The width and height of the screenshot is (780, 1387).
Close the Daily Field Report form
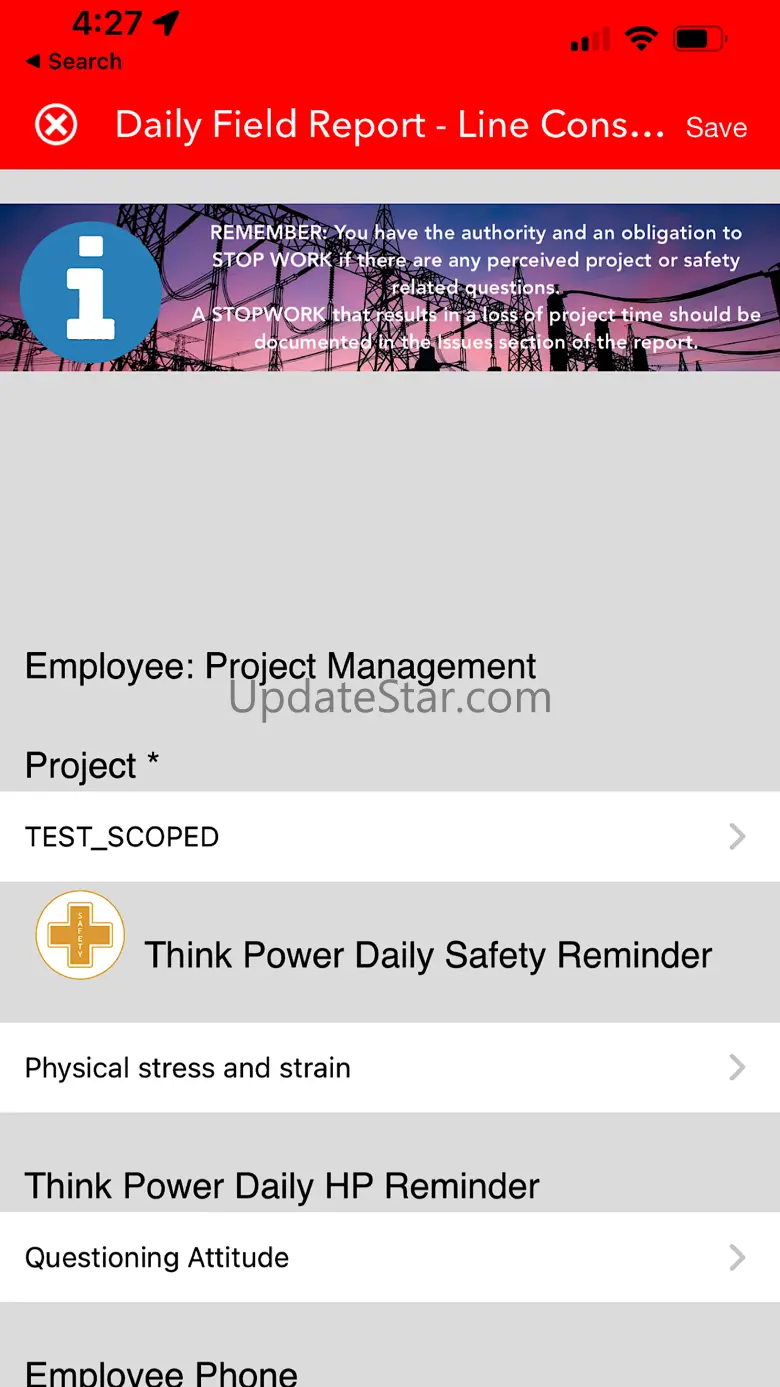(x=56, y=126)
